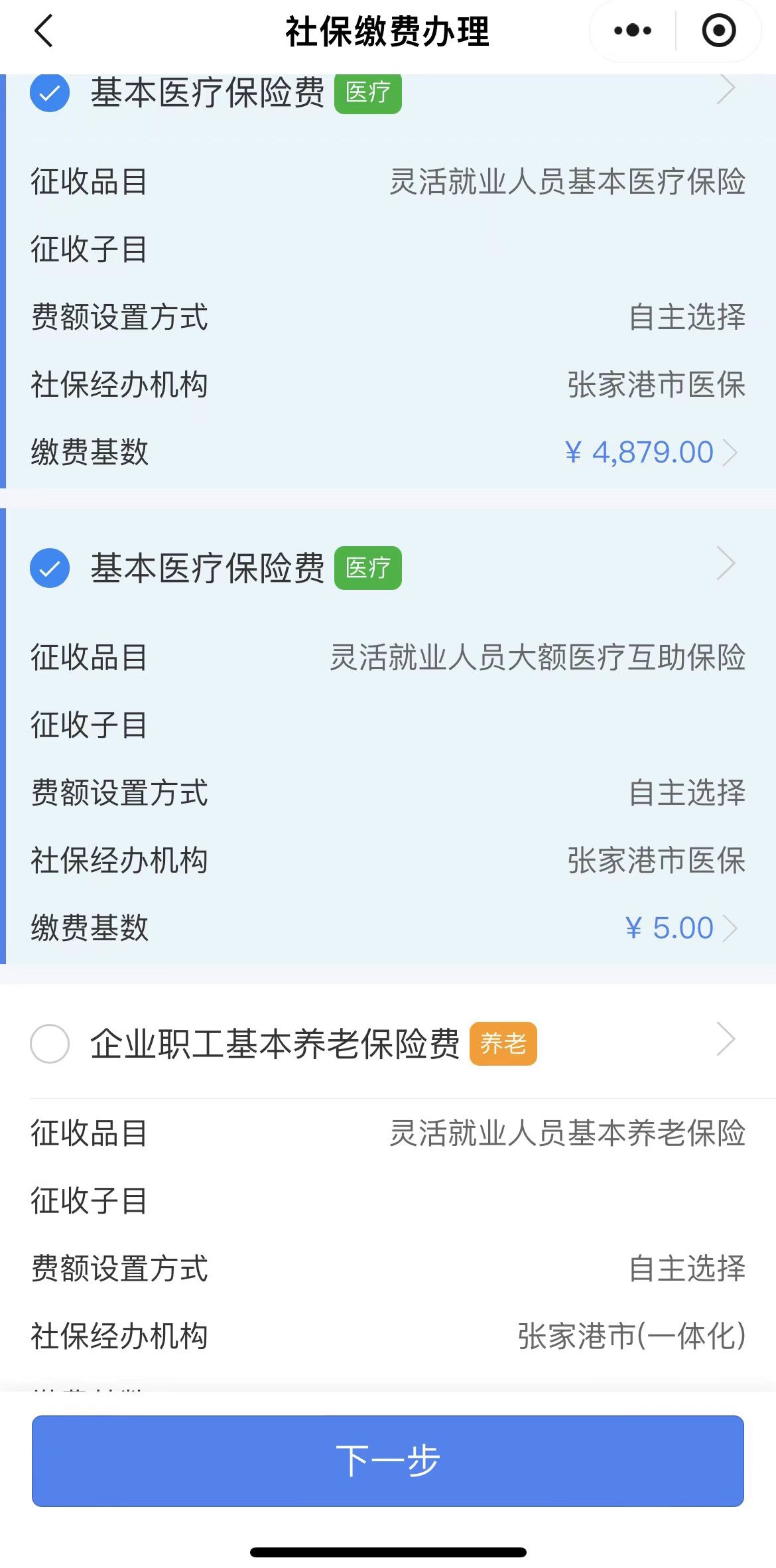776x1568 pixels.
Task: Edit the ¥ 4,879.00 缴费基数
Action: tap(651, 453)
